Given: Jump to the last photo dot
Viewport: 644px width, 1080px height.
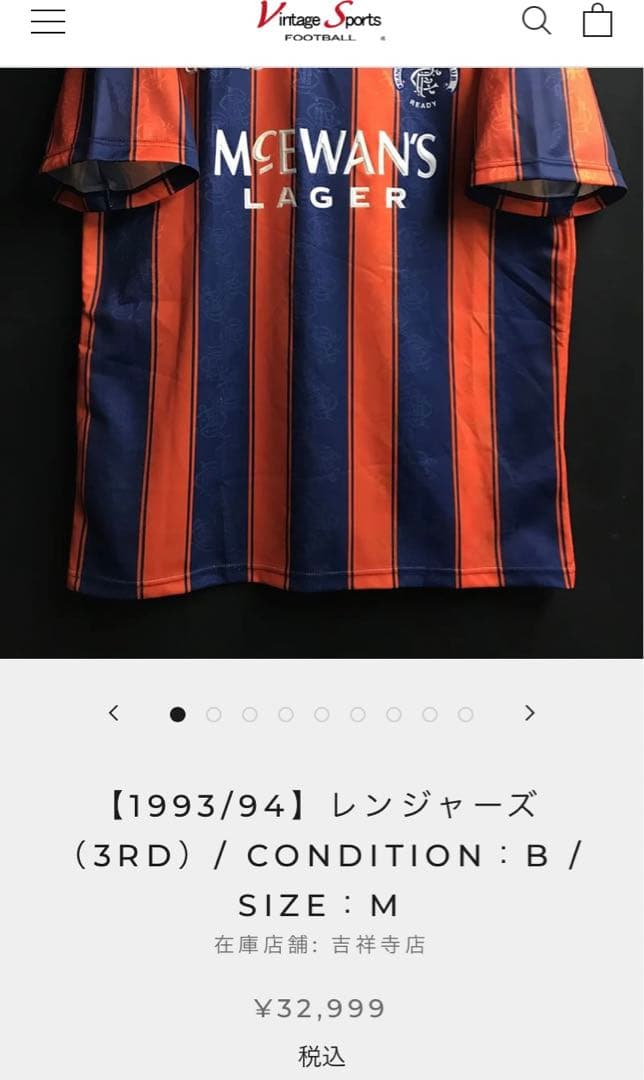Looking at the screenshot, I should 466,714.
